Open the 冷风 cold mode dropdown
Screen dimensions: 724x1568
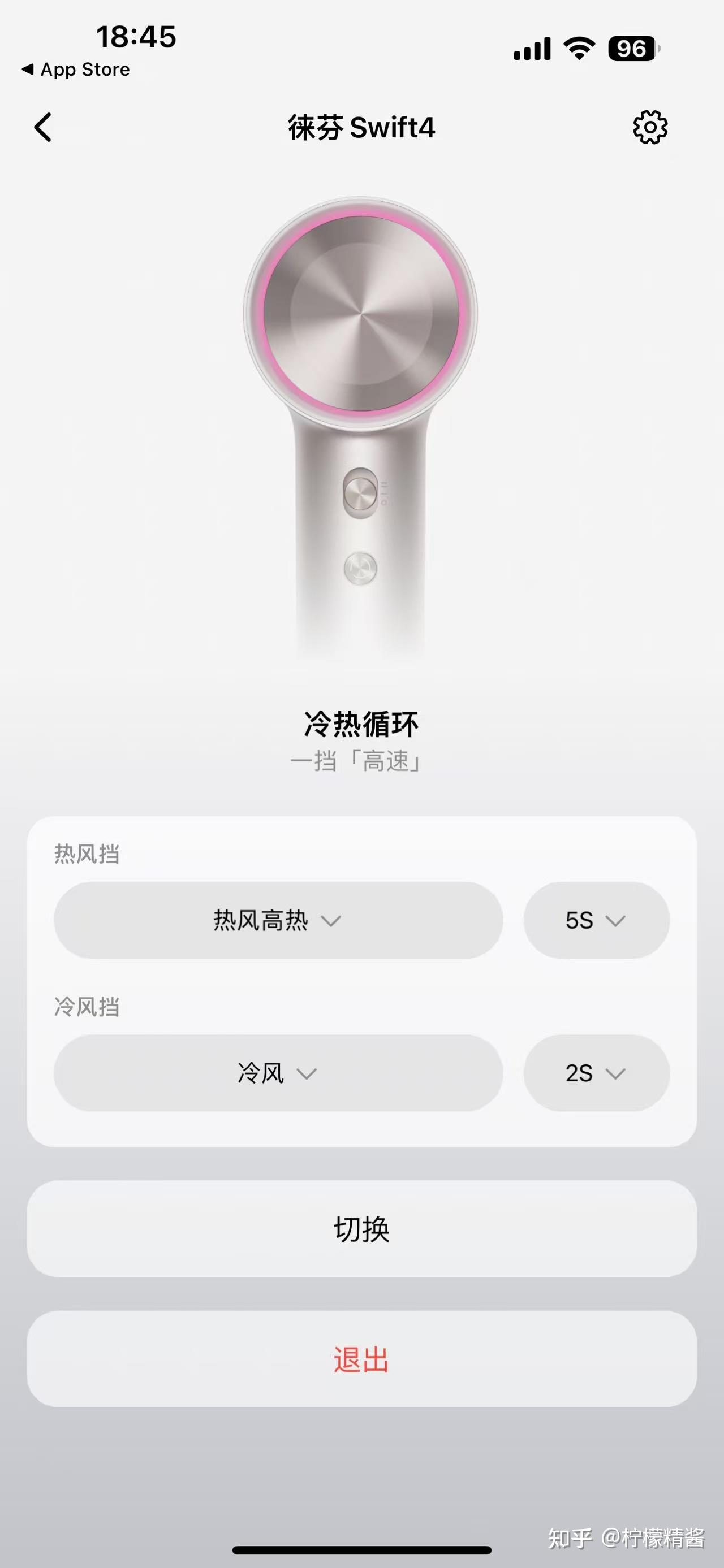coord(275,1073)
